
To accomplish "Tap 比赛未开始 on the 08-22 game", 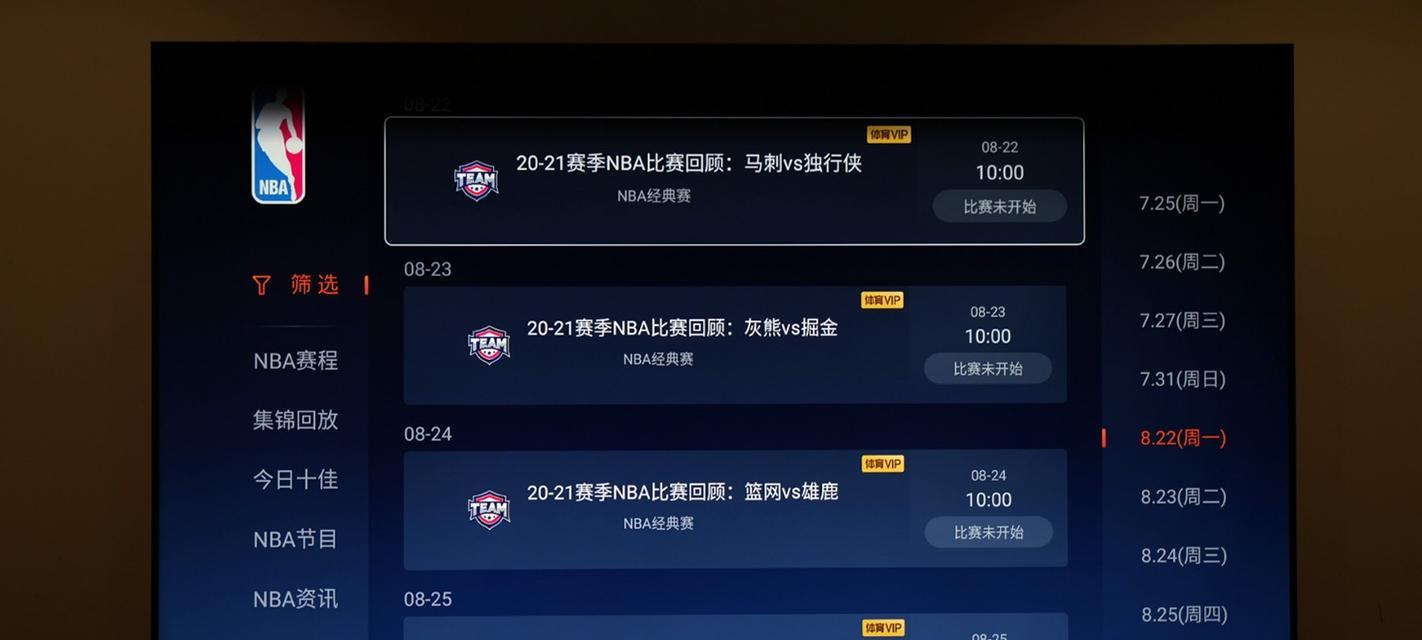I will point(999,207).
